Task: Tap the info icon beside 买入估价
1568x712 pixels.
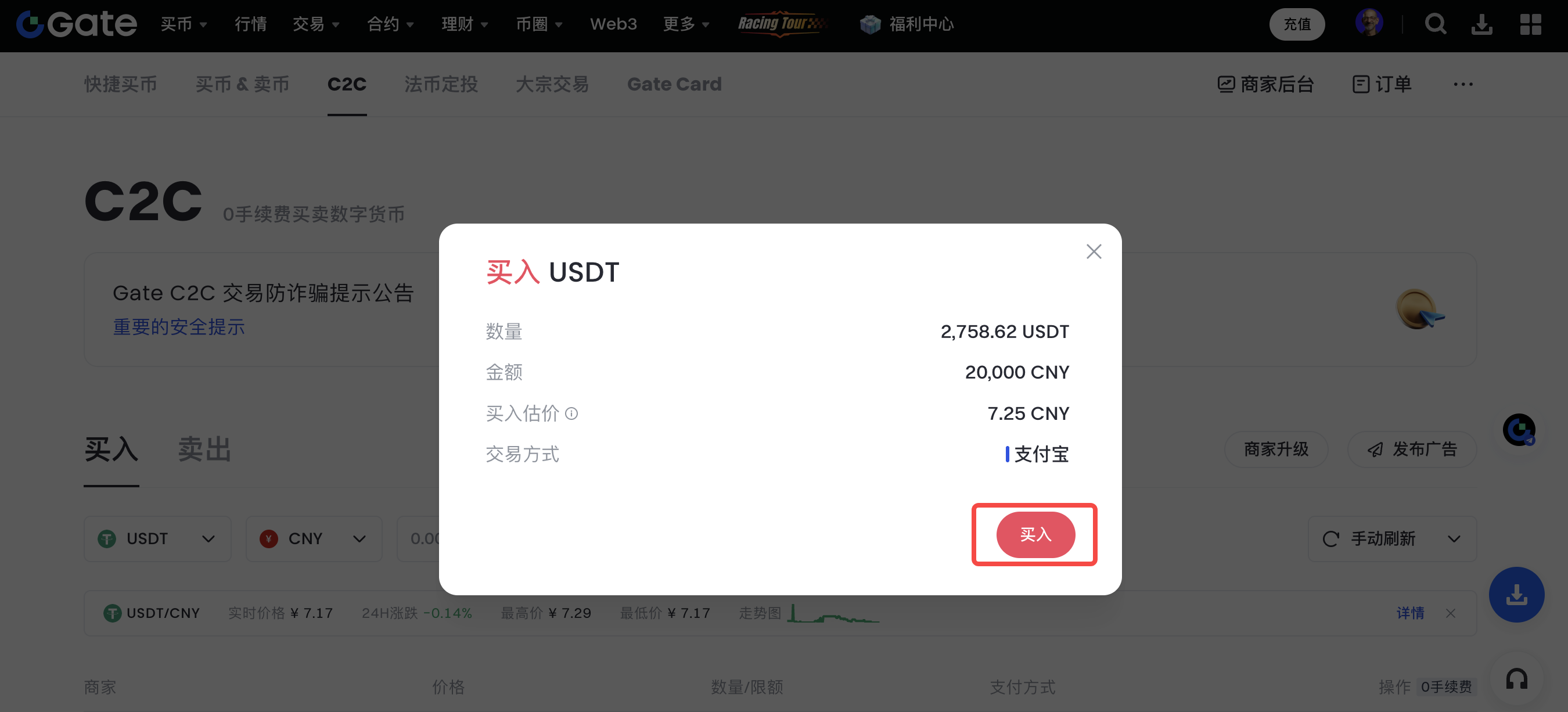Action: coord(571,414)
